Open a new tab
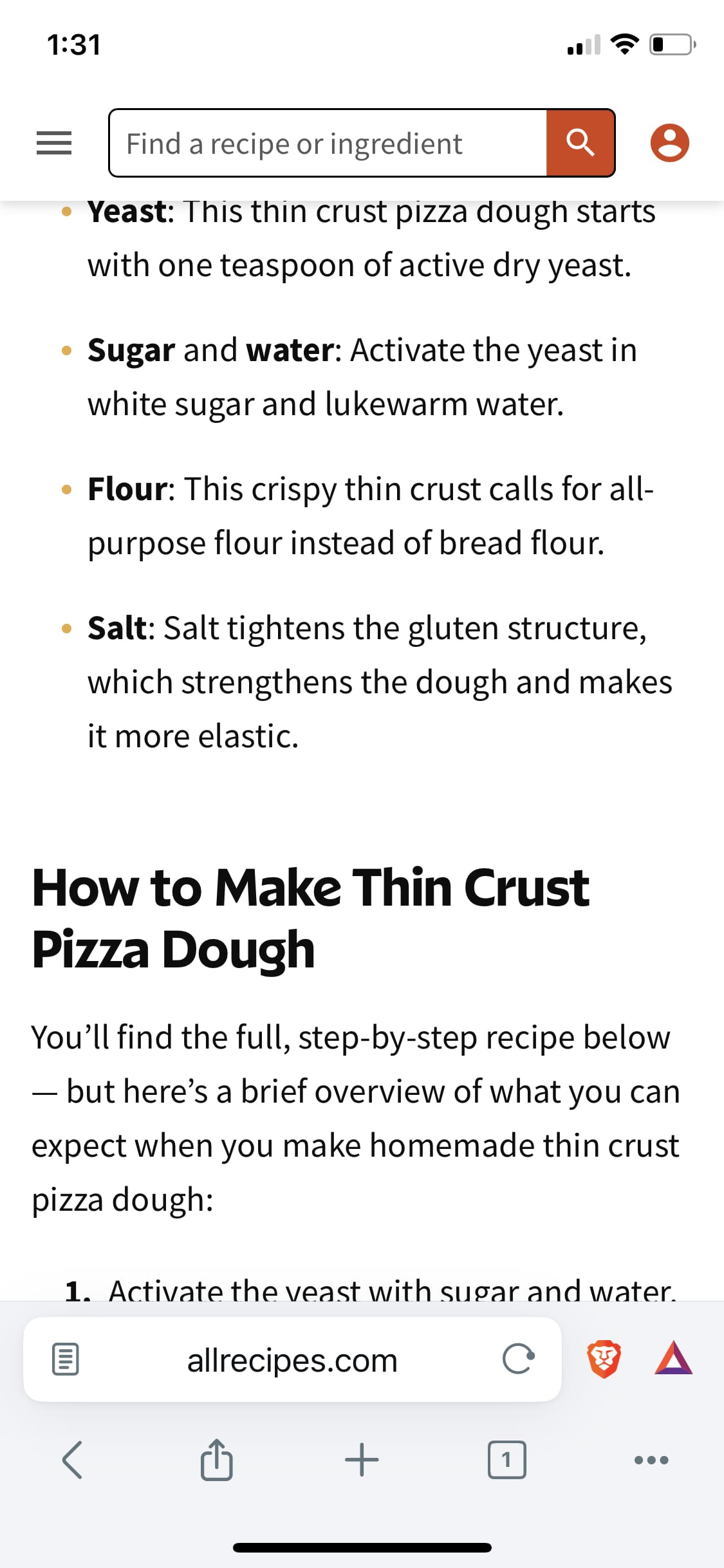Viewport: 724px width, 1568px height. point(362,1459)
